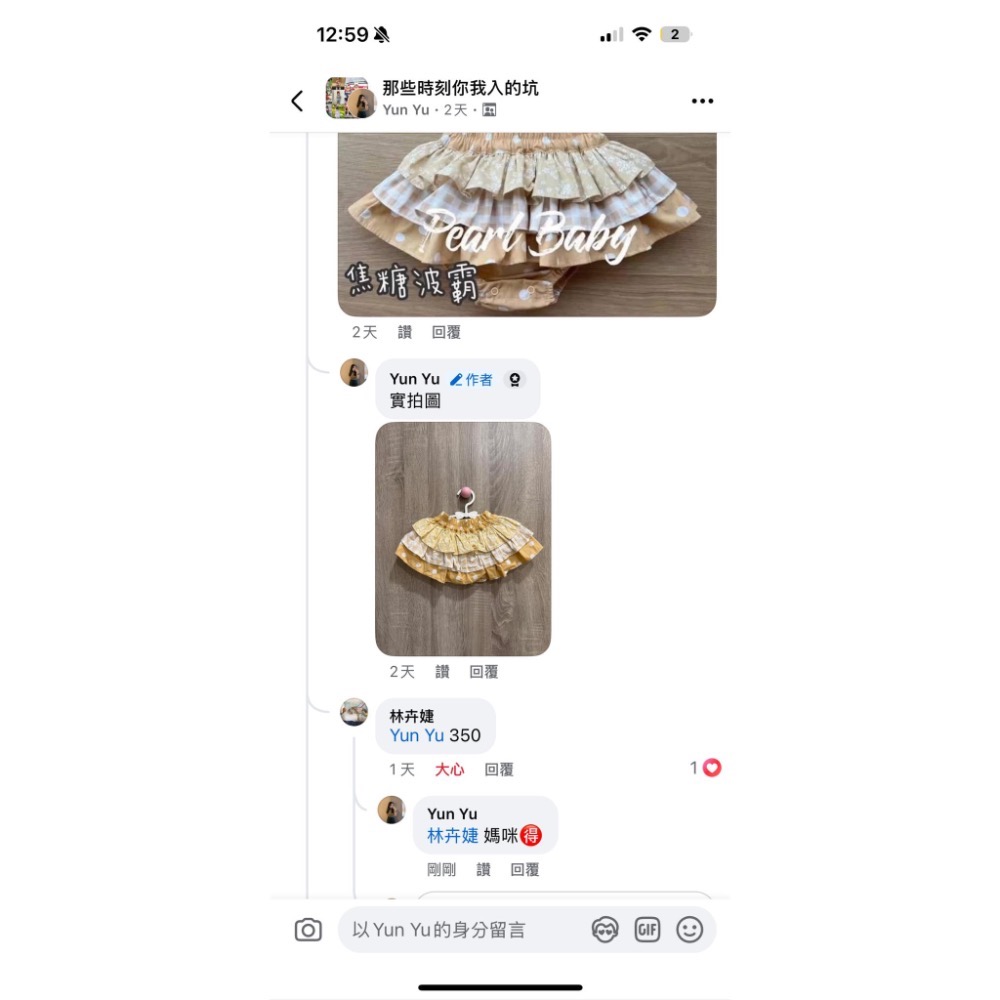Open the 那些時刻你我入的坑 group header
This screenshot has width=1000, height=1000.
click(460, 88)
